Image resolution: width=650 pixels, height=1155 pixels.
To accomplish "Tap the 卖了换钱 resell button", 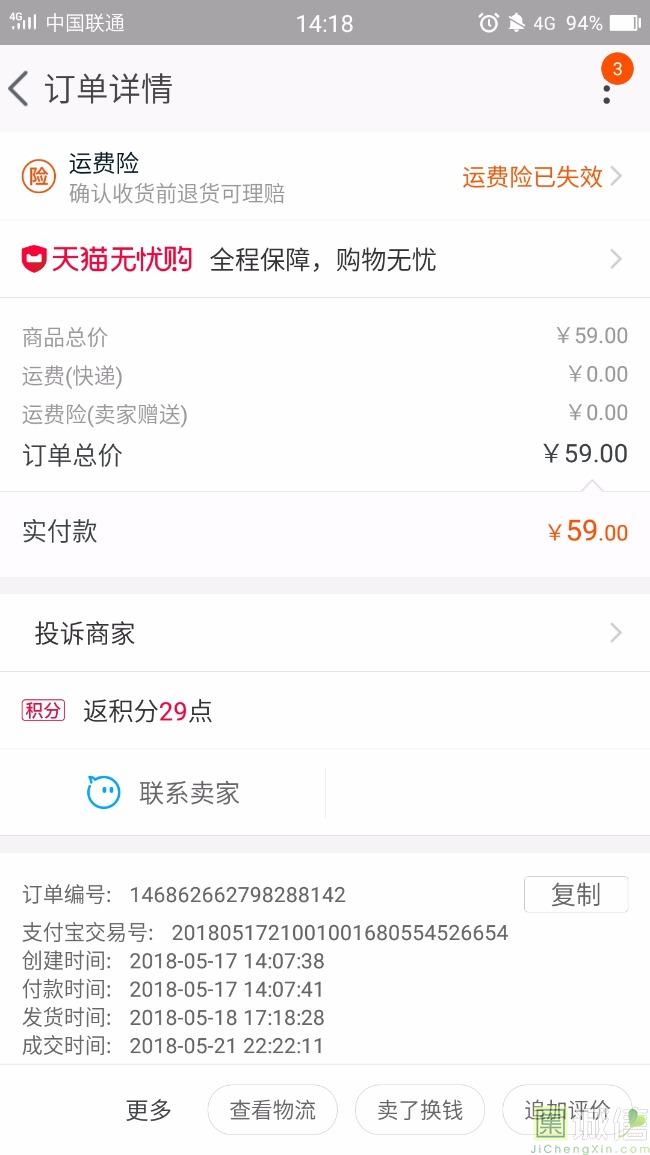I will pyautogui.click(x=420, y=1110).
